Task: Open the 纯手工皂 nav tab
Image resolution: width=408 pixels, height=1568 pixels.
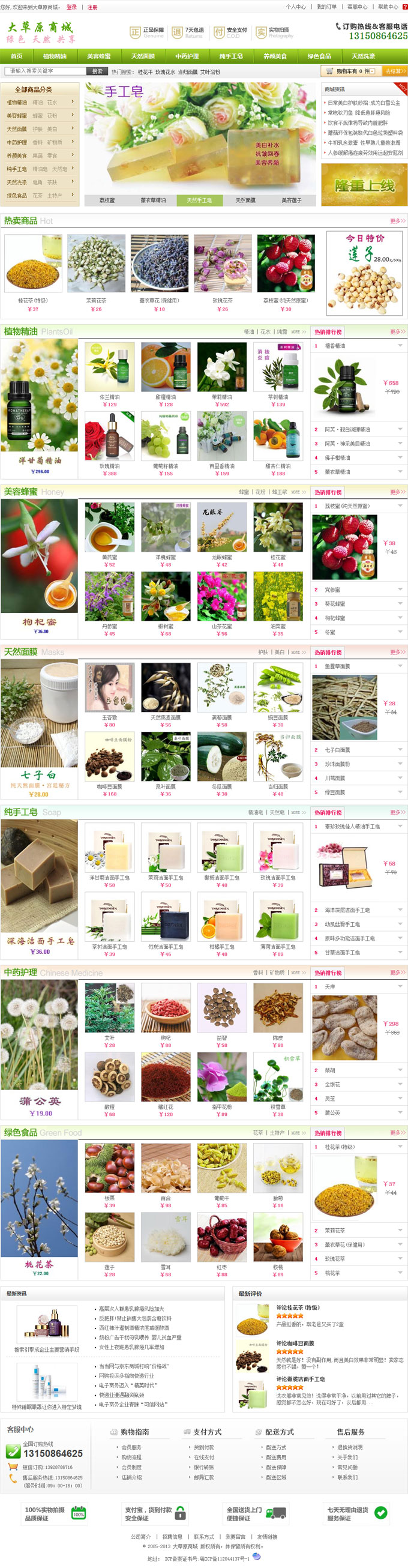Action: click(231, 56)
